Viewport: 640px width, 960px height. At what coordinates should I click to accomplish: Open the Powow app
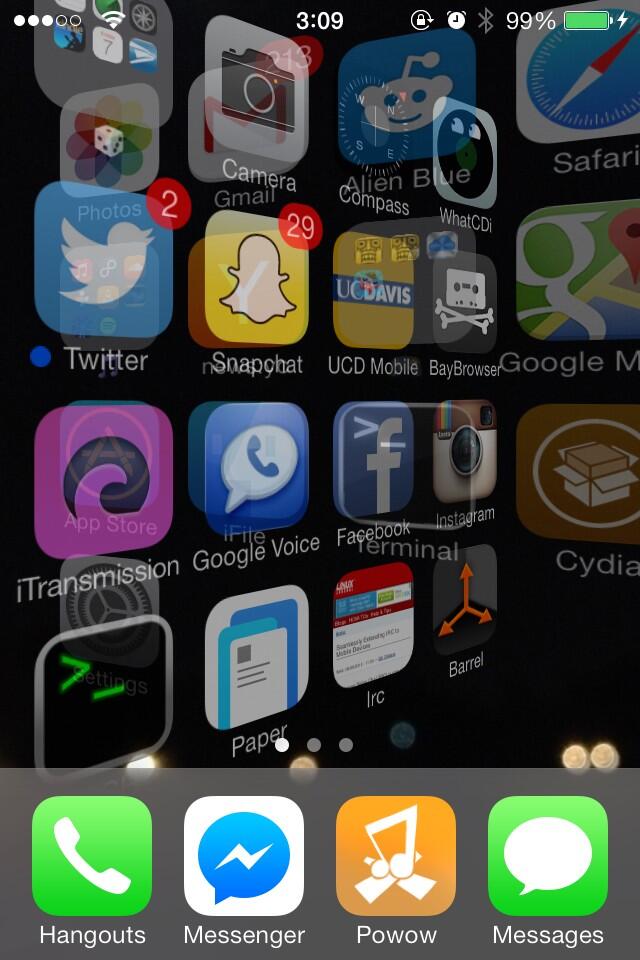pyautogui.click(x=396, y=856)
